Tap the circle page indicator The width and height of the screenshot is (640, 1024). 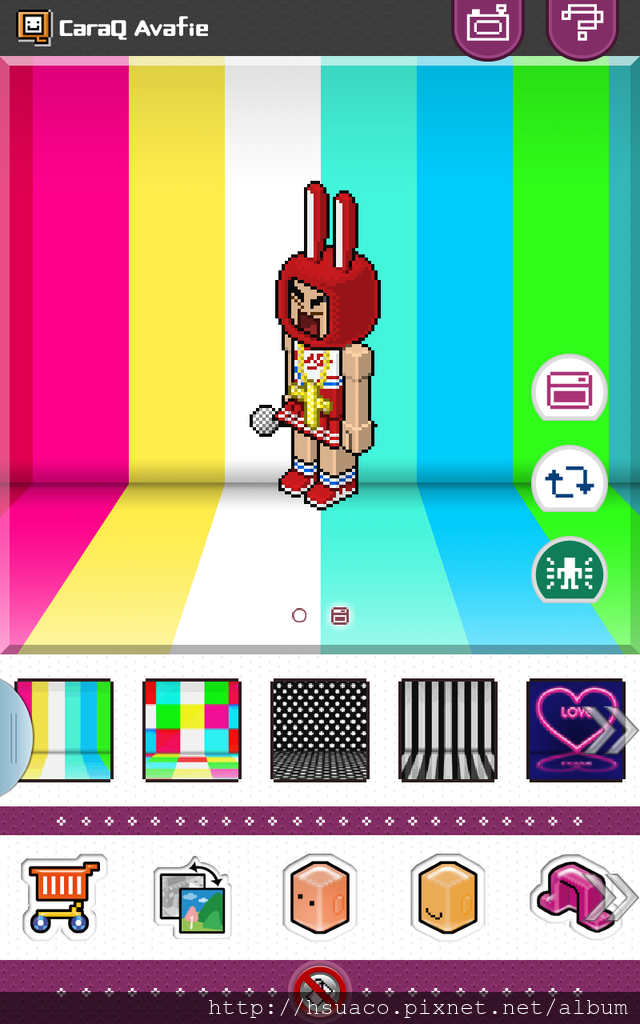299,615
